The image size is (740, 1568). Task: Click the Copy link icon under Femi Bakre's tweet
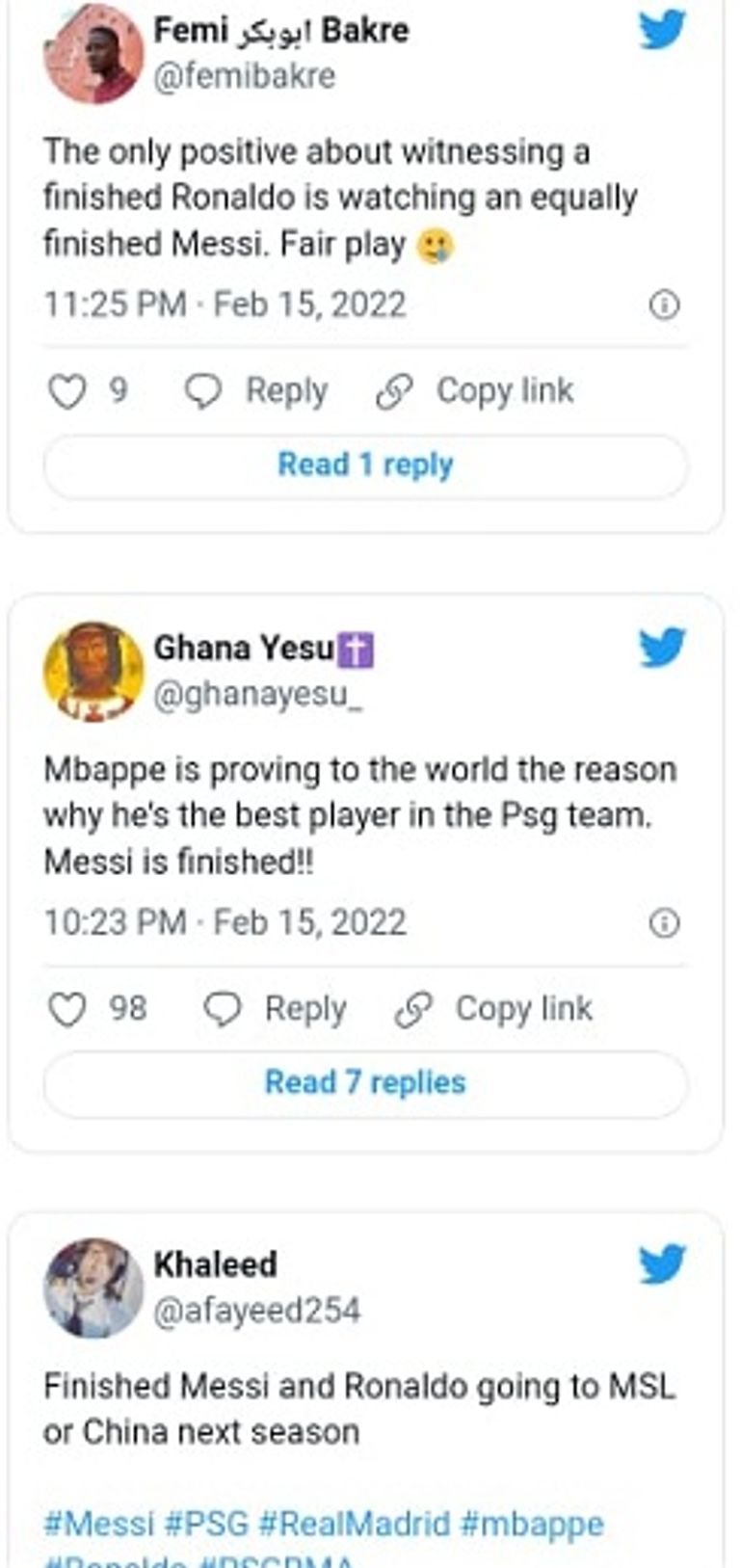point(394,389)
